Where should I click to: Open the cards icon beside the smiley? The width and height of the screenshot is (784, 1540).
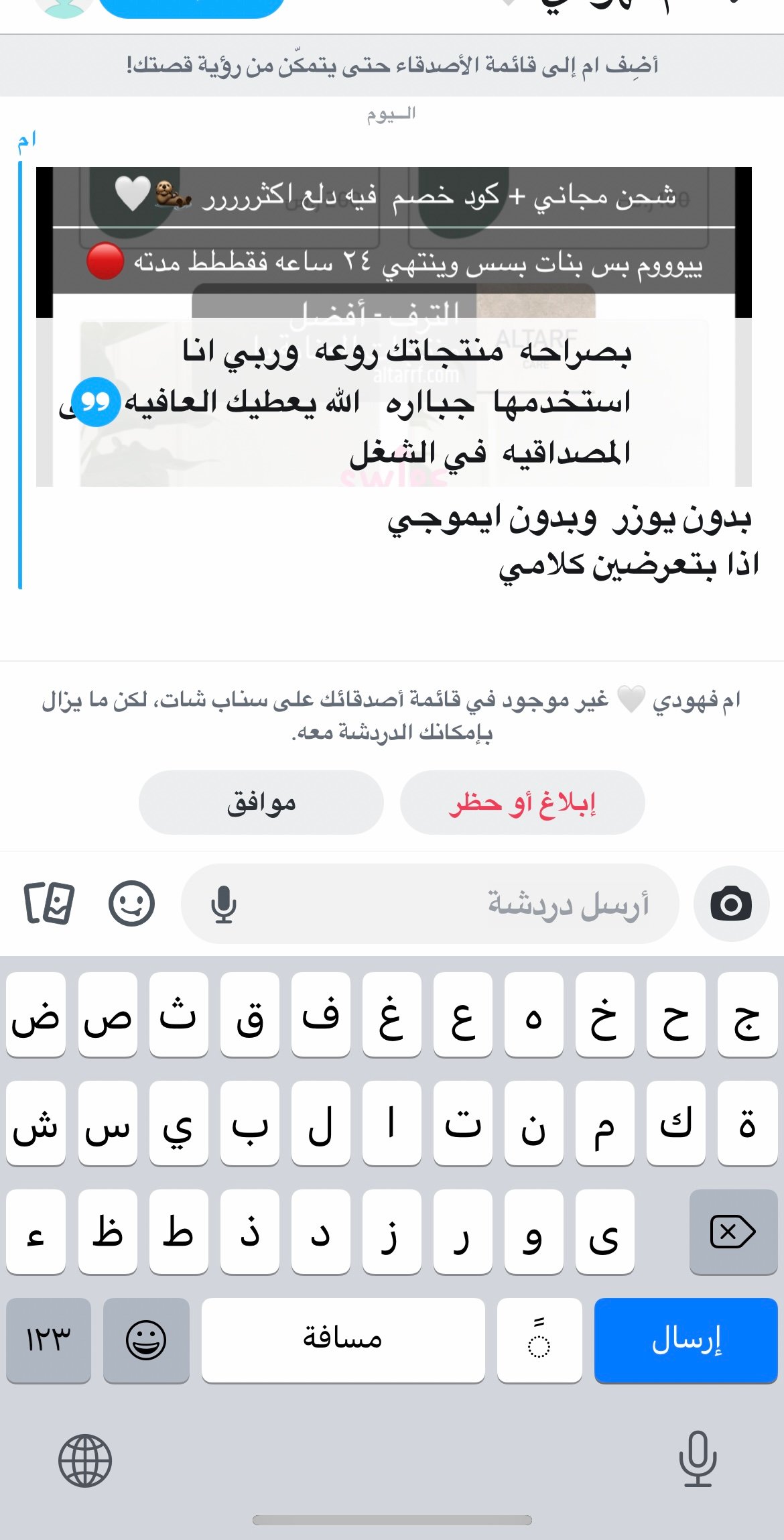(x=49, y=904)
